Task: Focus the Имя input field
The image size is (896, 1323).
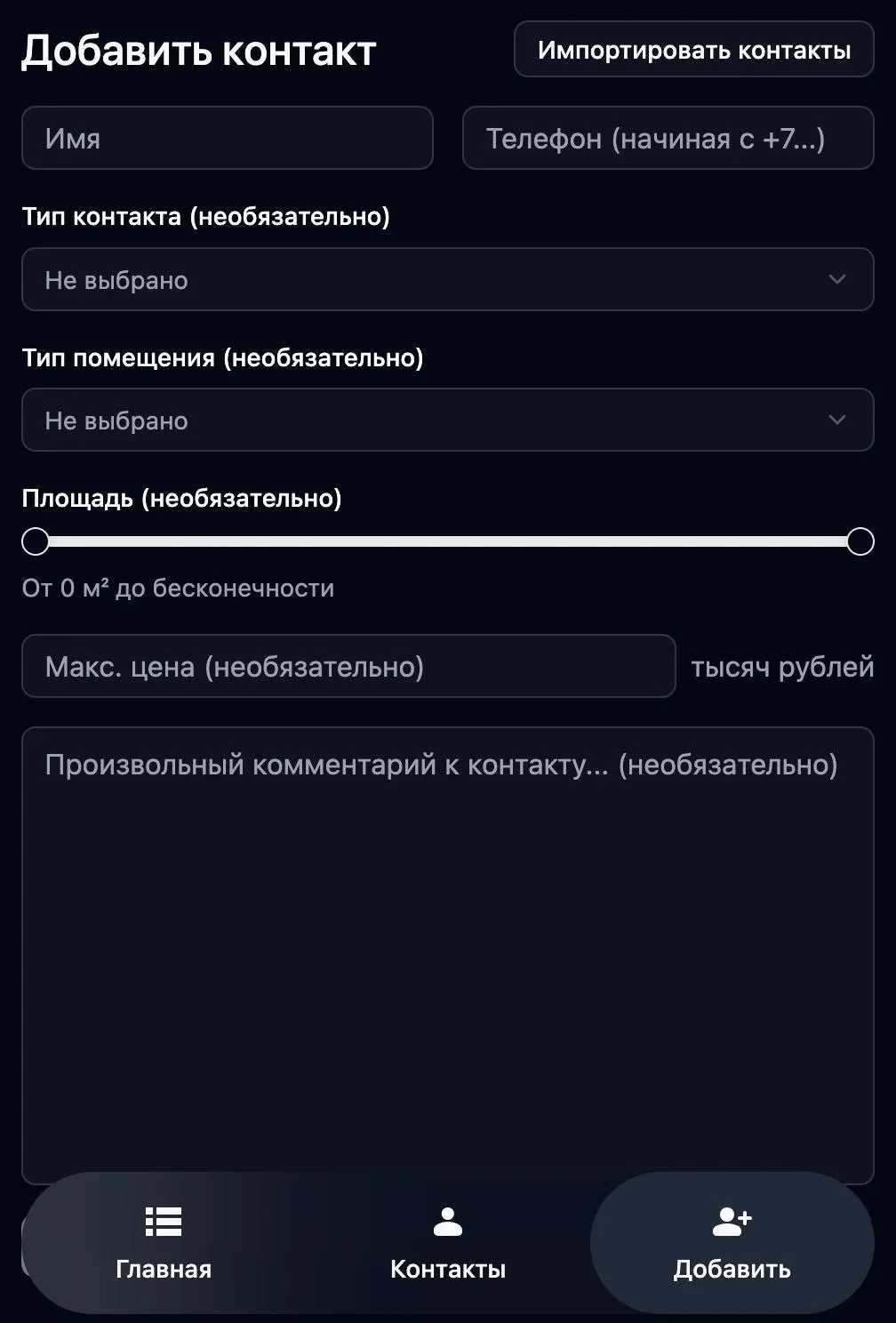Action: tap(227, 138)
